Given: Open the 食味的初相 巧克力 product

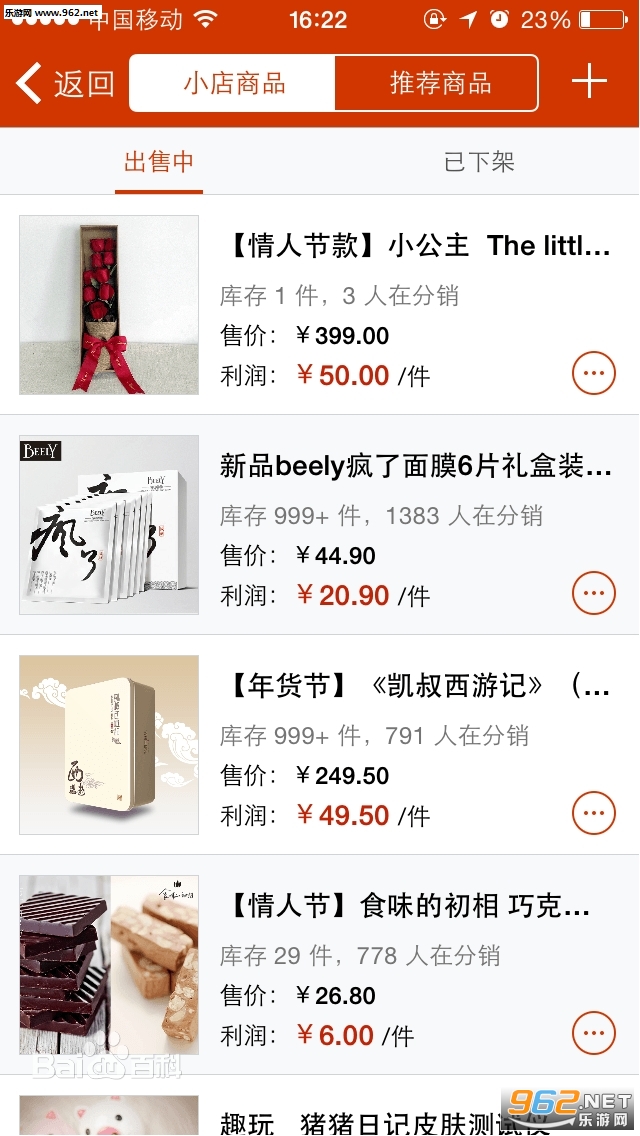Looking at the screenshot, I should (x=409, y=906).
